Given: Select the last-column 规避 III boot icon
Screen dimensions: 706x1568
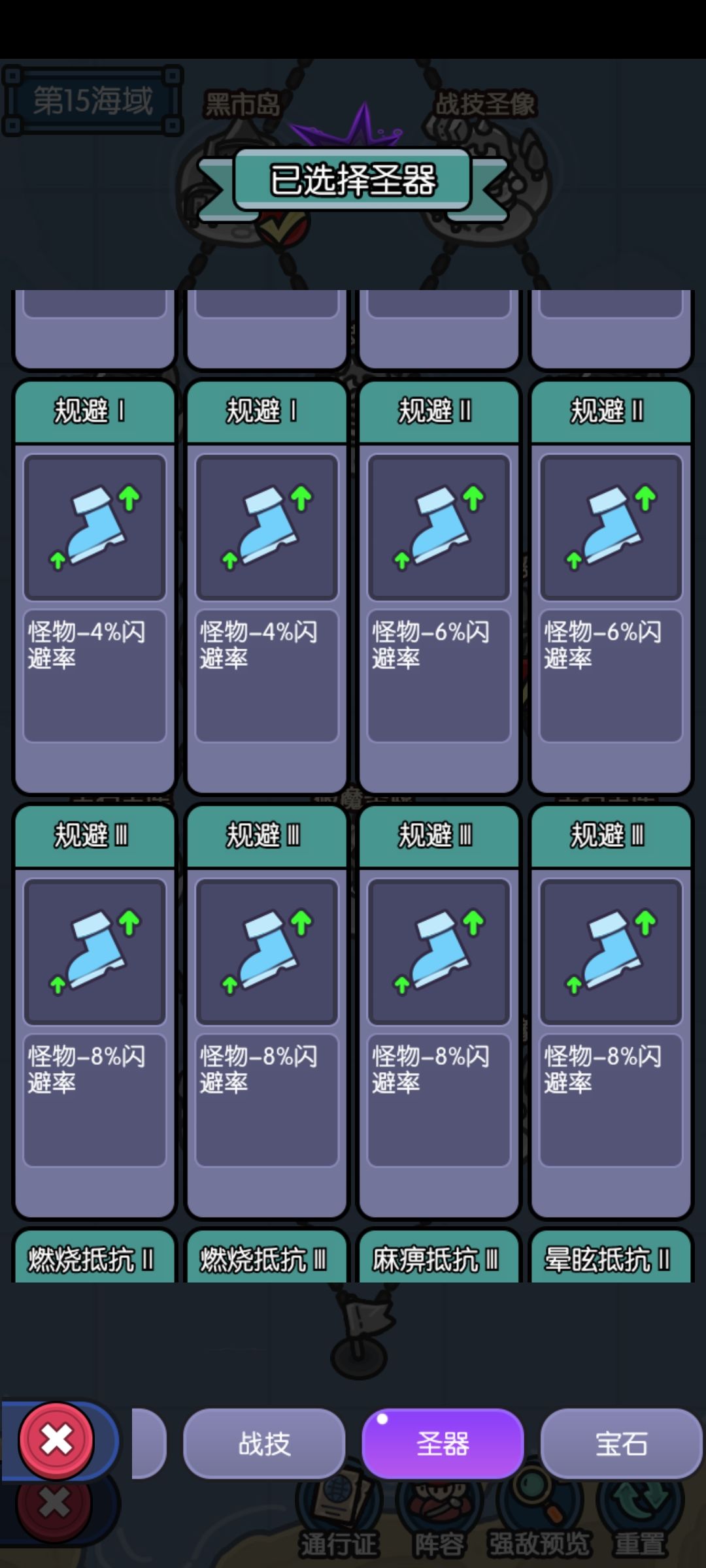Looking at the screenshot, I should pos(611,951).
